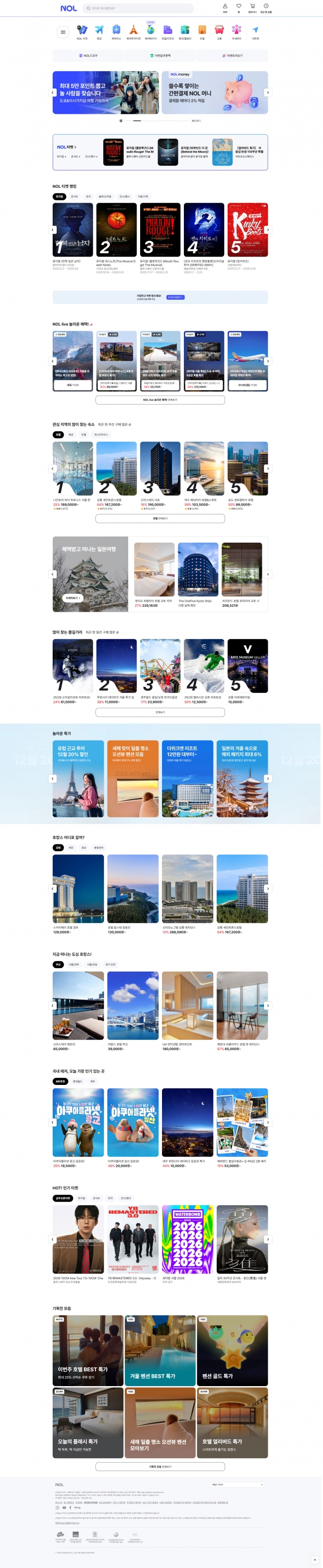Select the 제주 tab under 호캉스 어디로 갈까
323x1568 pixels.
click(71, 847)
